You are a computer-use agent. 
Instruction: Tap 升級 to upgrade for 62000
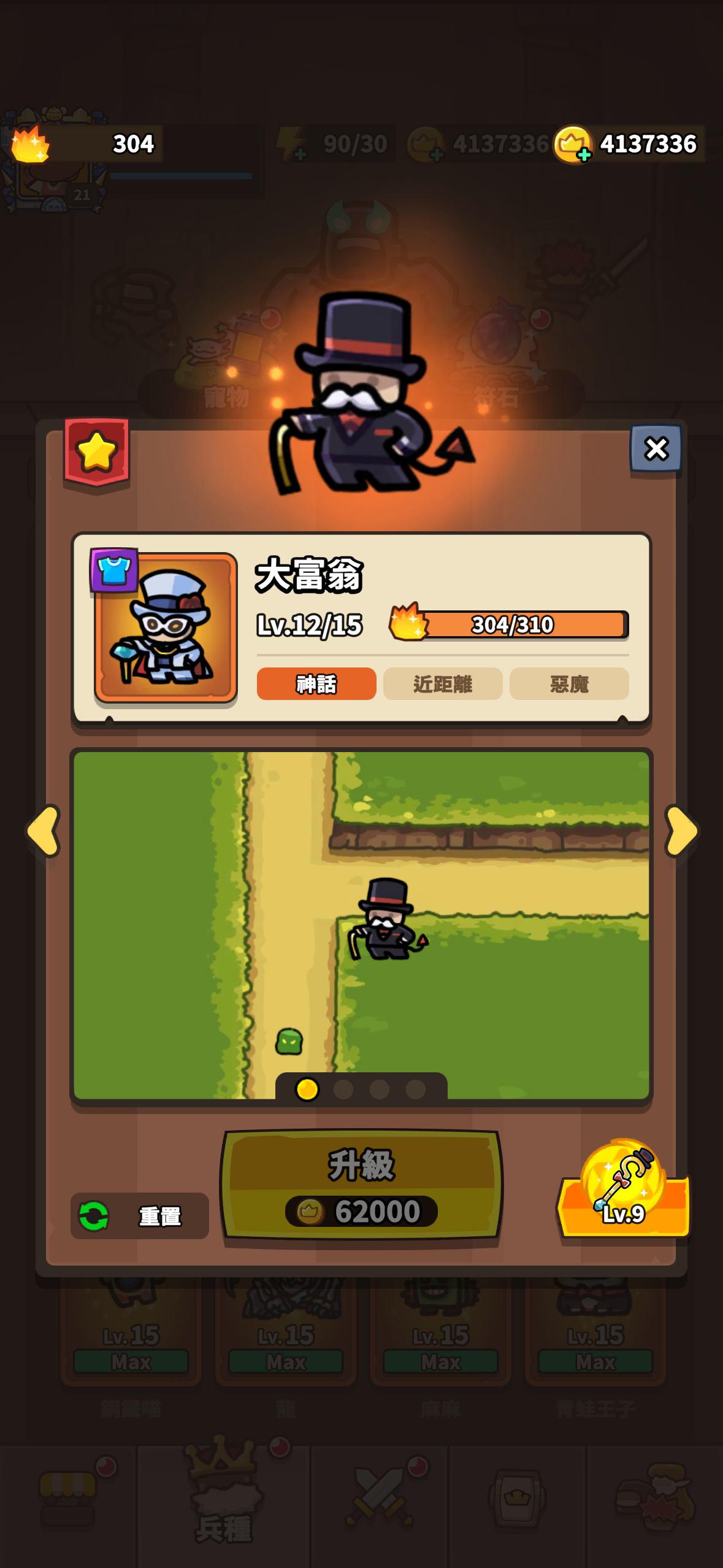[x=361, y=1185]
